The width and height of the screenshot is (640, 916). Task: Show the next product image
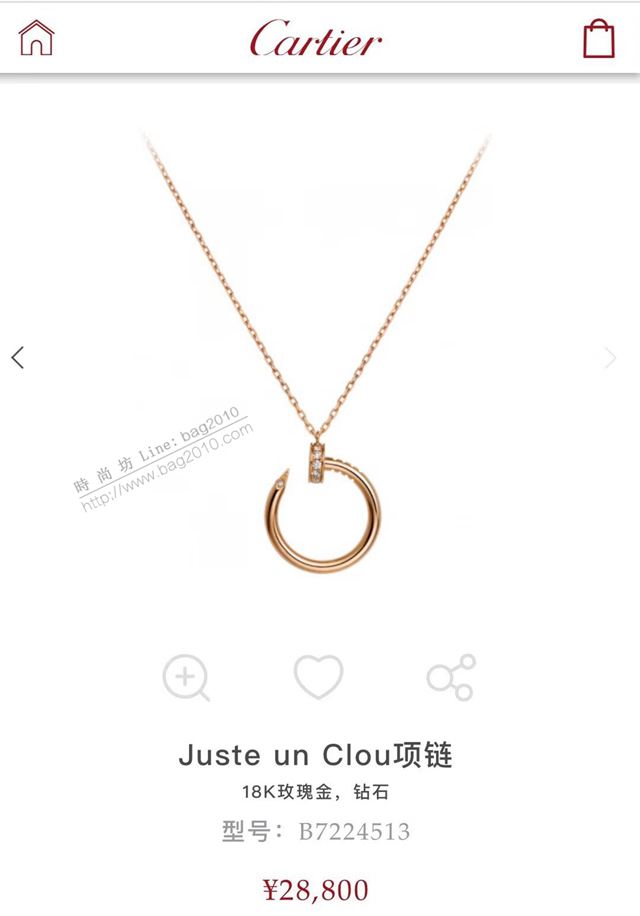[x=611, y=357]
